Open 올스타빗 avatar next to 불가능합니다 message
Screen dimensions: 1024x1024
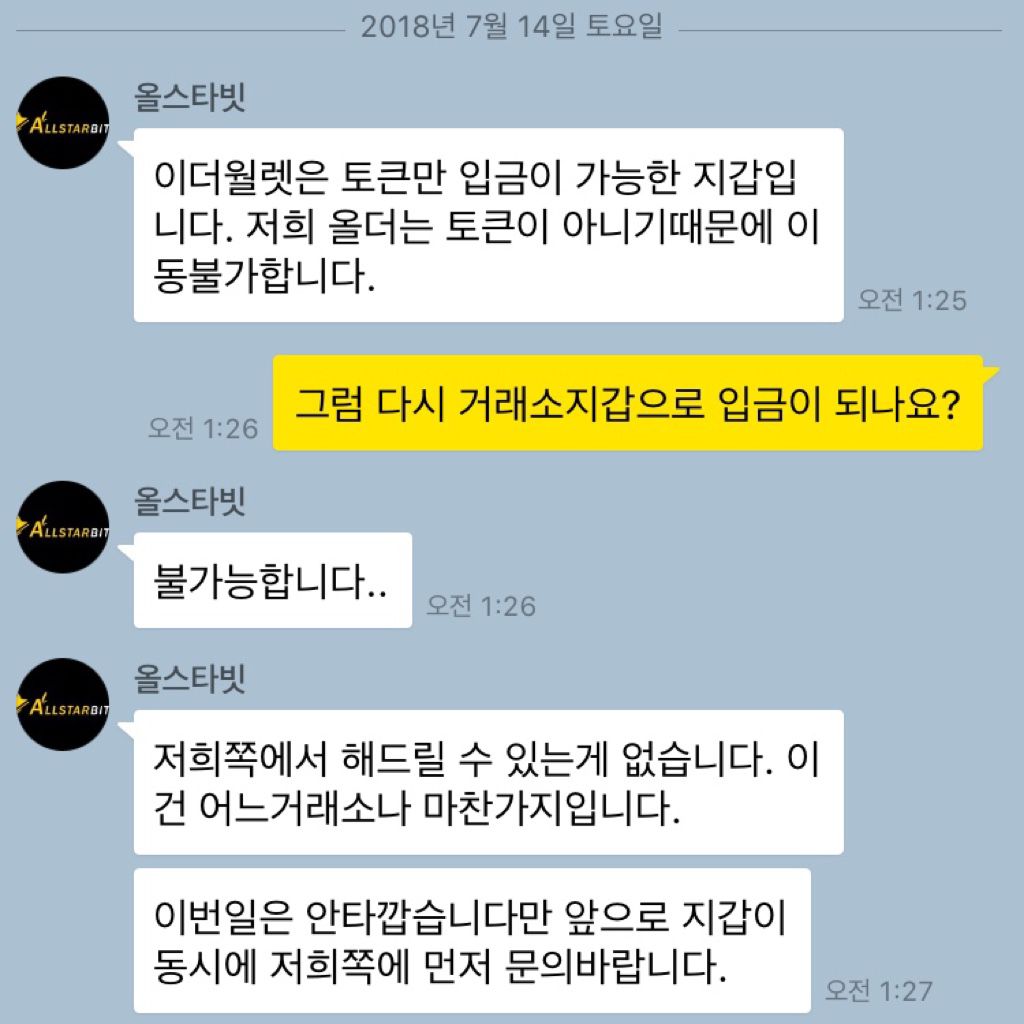click(62, 527)
